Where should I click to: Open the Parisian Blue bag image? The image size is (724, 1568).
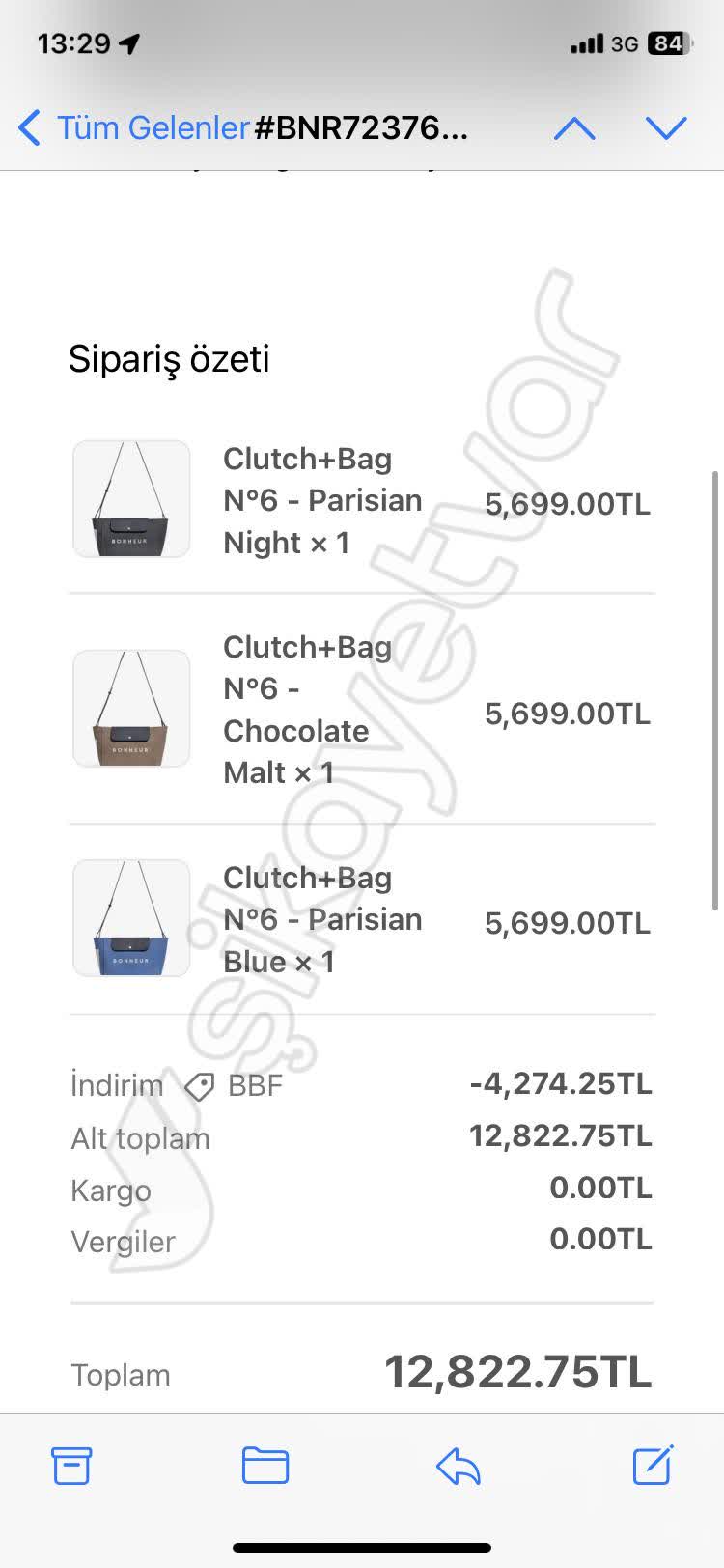click(131, 917)
